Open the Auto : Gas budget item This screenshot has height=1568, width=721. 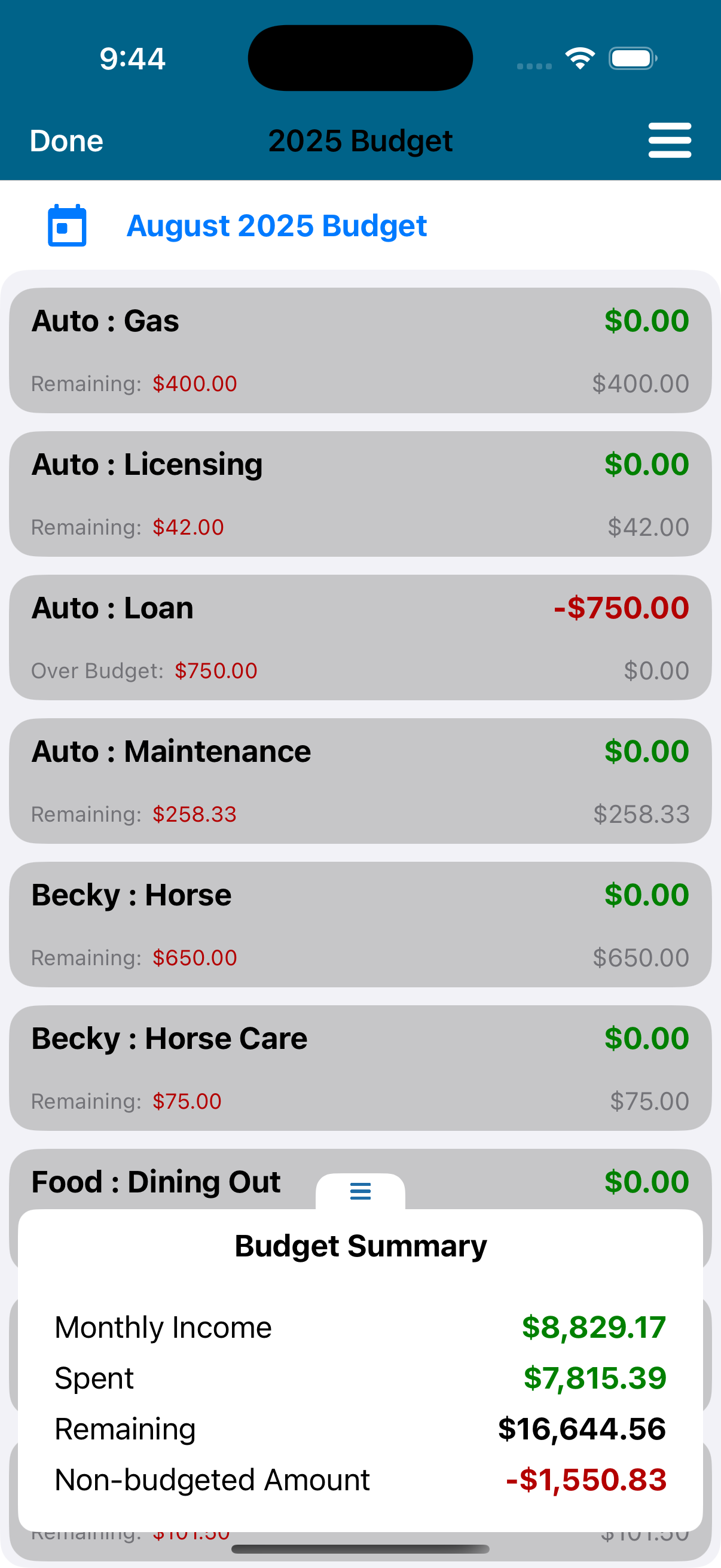pos(360,350)
